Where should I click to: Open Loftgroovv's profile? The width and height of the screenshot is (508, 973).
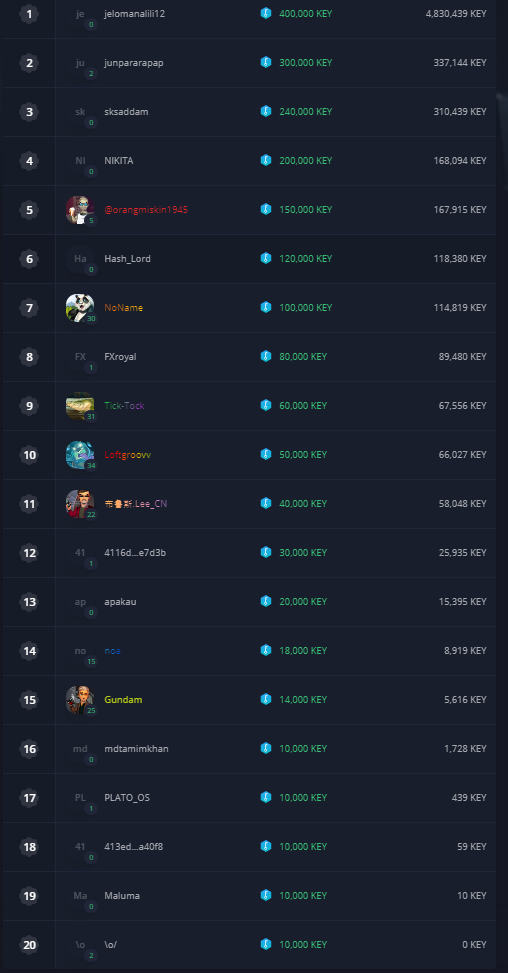(x=127, y=455)
